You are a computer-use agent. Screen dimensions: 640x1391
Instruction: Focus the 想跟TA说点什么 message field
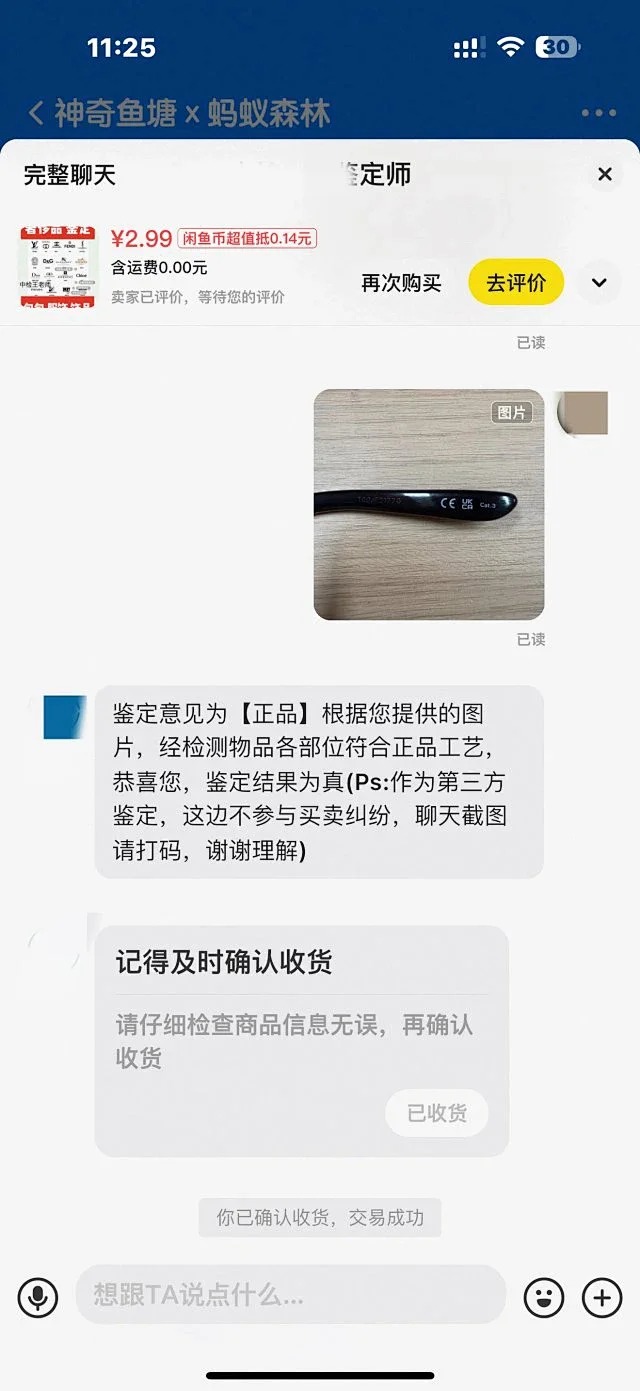coord(290,1295)
